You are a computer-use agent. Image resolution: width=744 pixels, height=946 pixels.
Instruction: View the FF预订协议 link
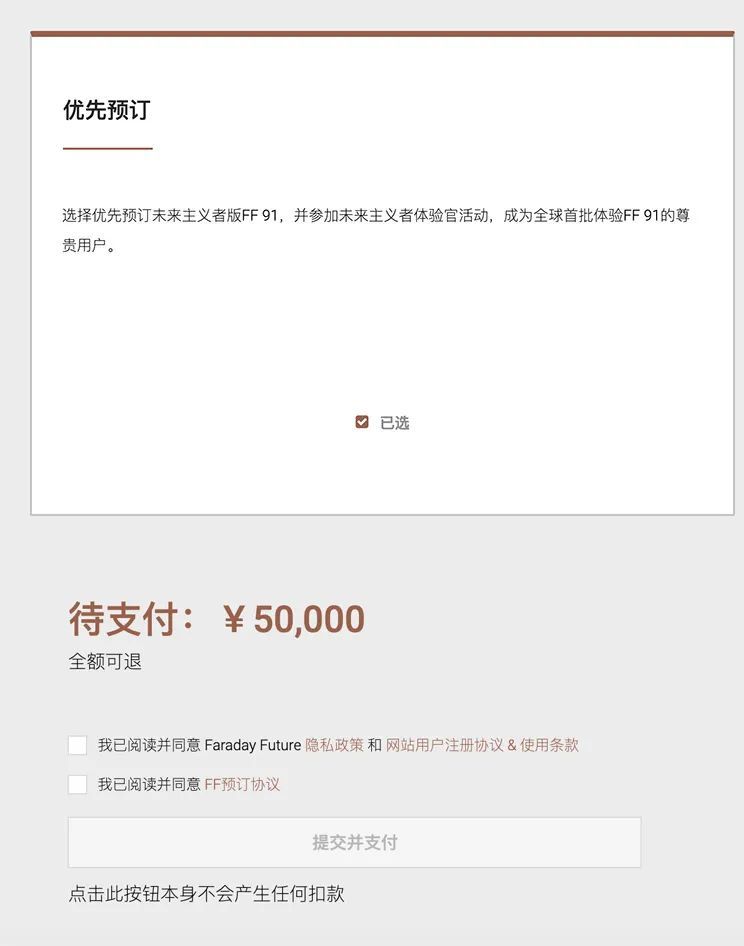click(x=242, y=784)
